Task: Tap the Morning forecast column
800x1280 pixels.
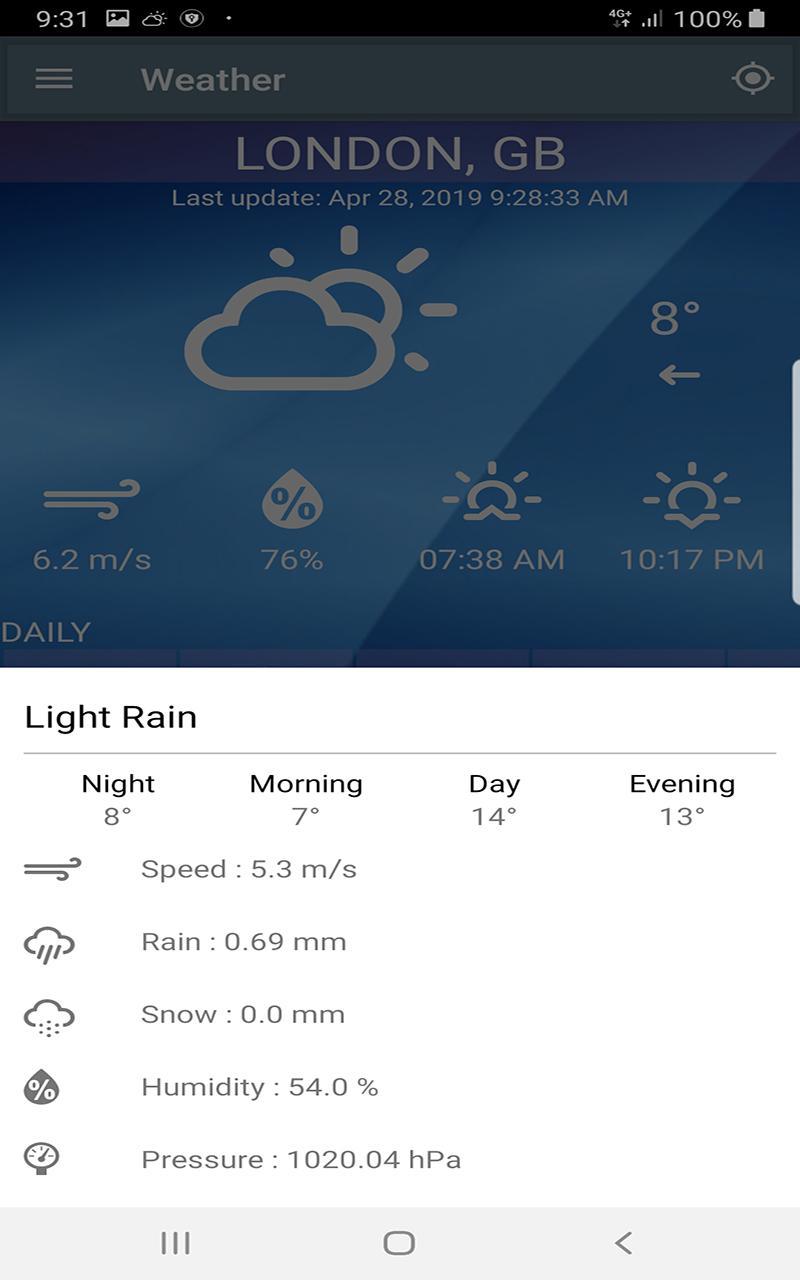Action: tap(306, 798)
